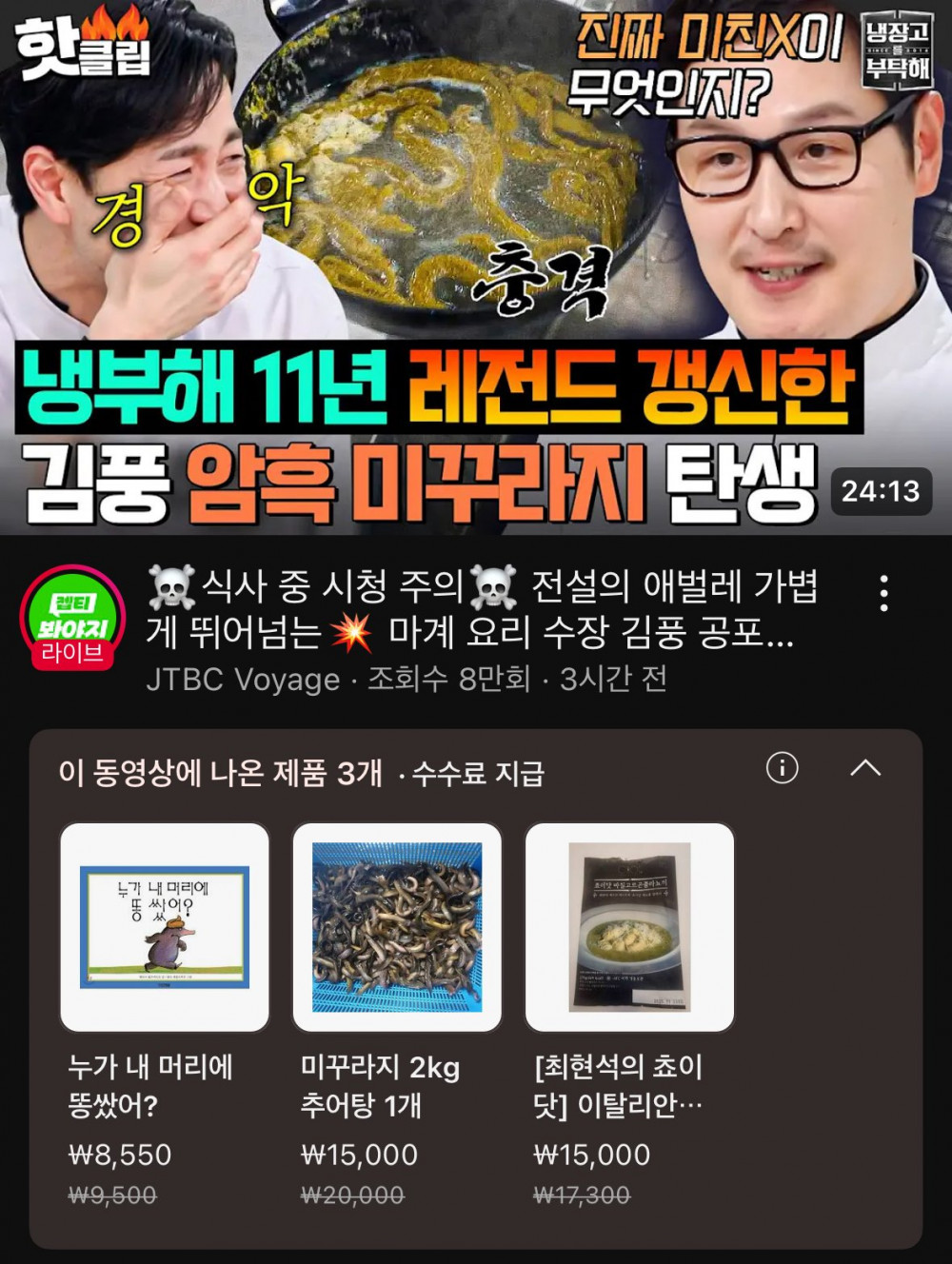Collapse the products shown in this video panel
Screen dimensions: 952x1264
864,768
